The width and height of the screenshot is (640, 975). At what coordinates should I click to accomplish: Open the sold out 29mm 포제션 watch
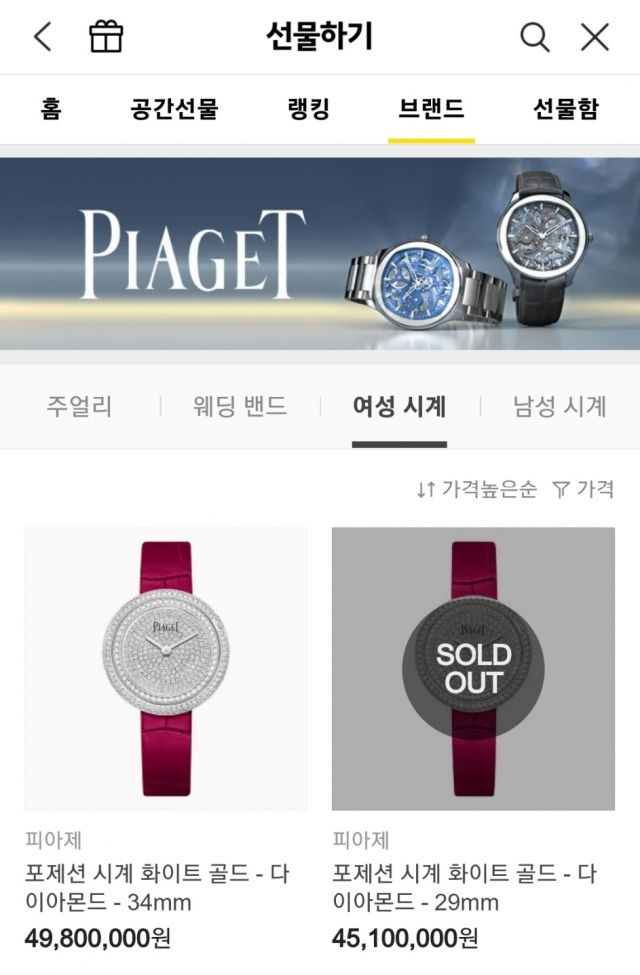(x=473, y=668)
